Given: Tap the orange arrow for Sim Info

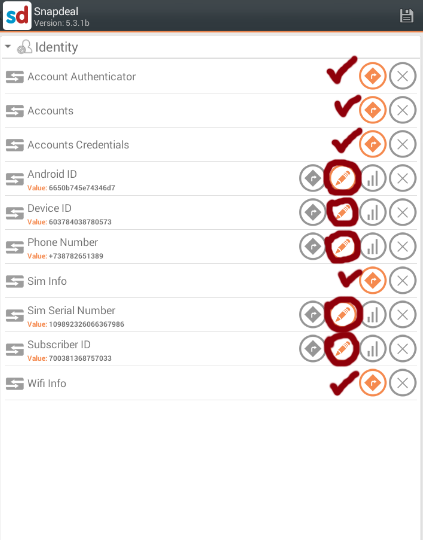Looking at the screenshot, I should [x=372, y=280].
